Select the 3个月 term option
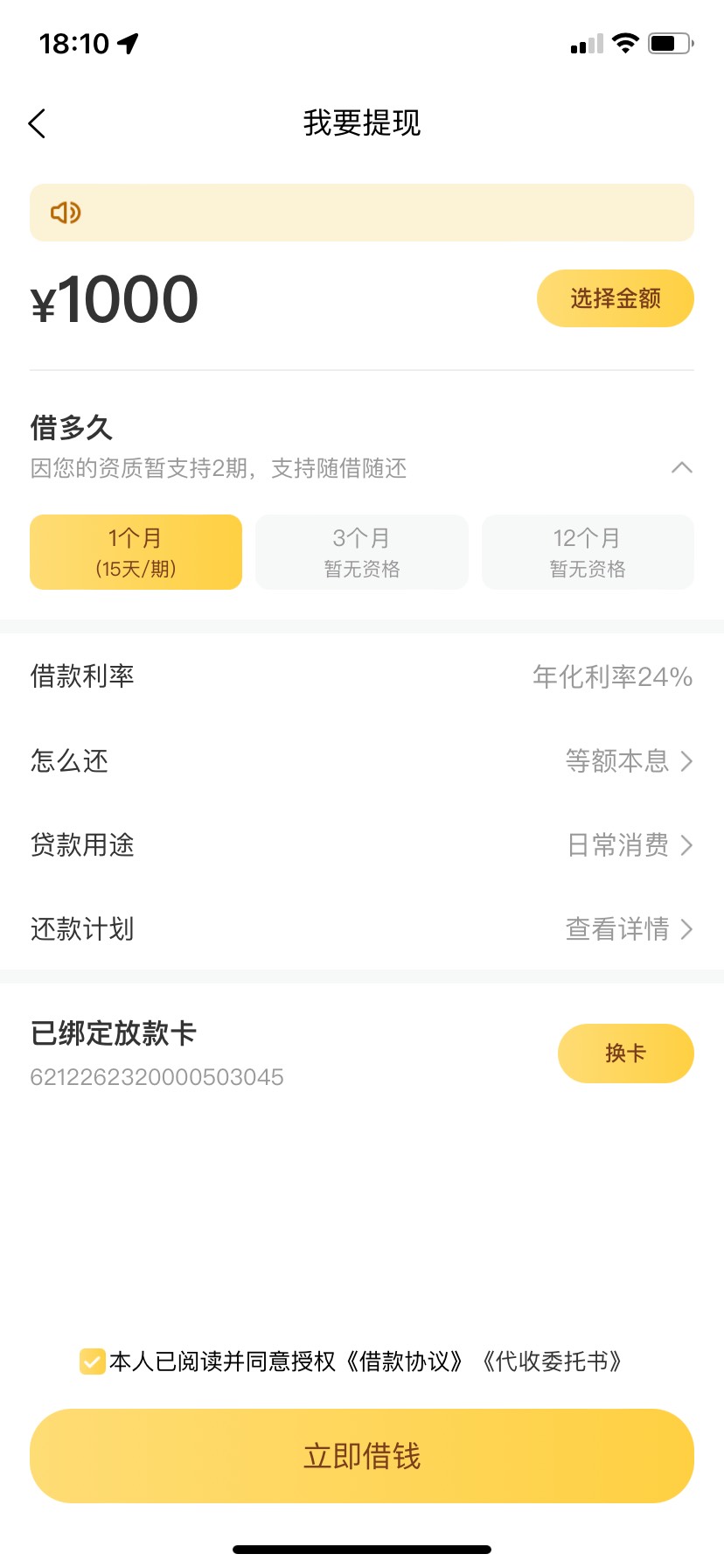724x1568 pixels. 362,552
